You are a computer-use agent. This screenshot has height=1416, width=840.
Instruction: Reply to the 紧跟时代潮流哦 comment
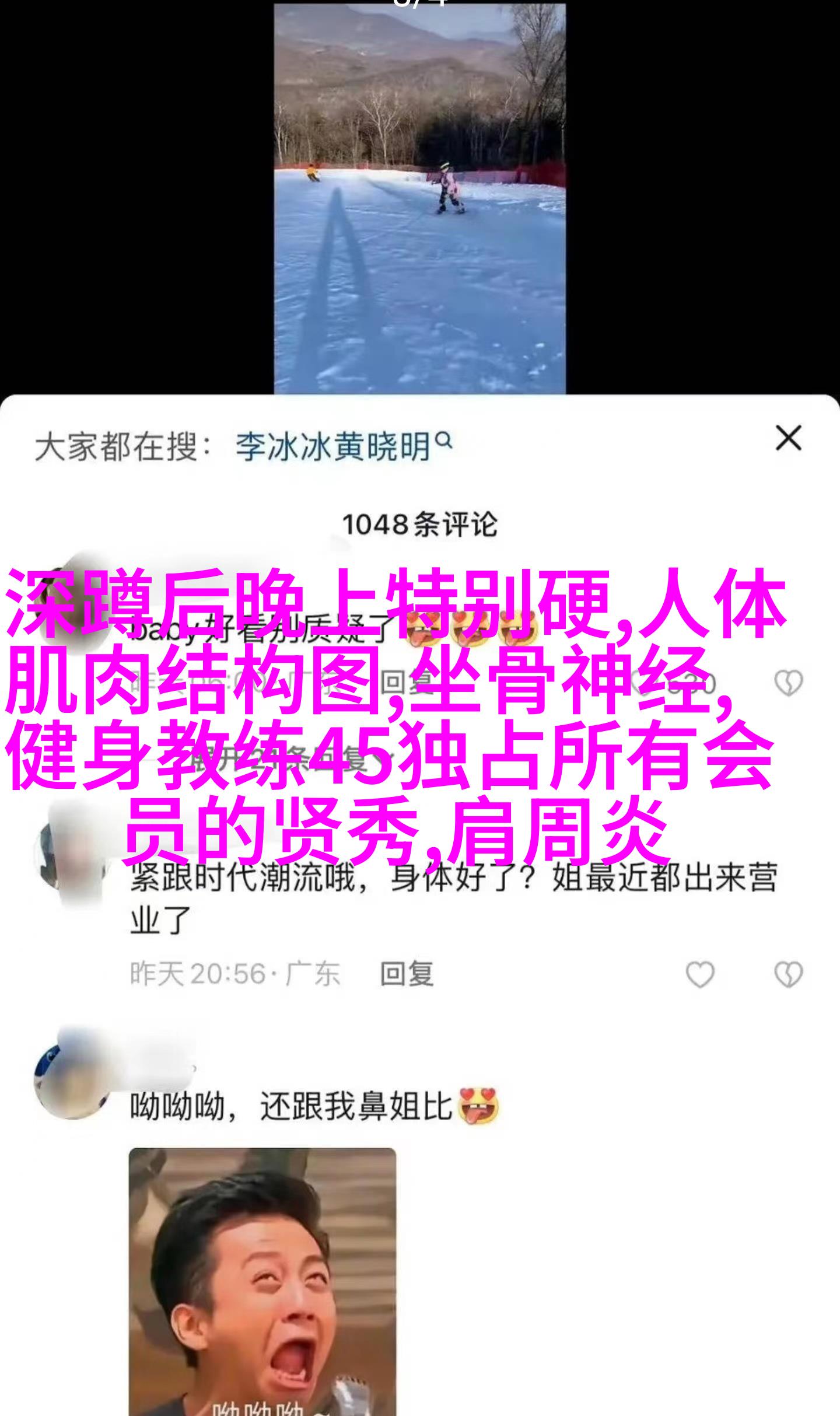point(407,974)
